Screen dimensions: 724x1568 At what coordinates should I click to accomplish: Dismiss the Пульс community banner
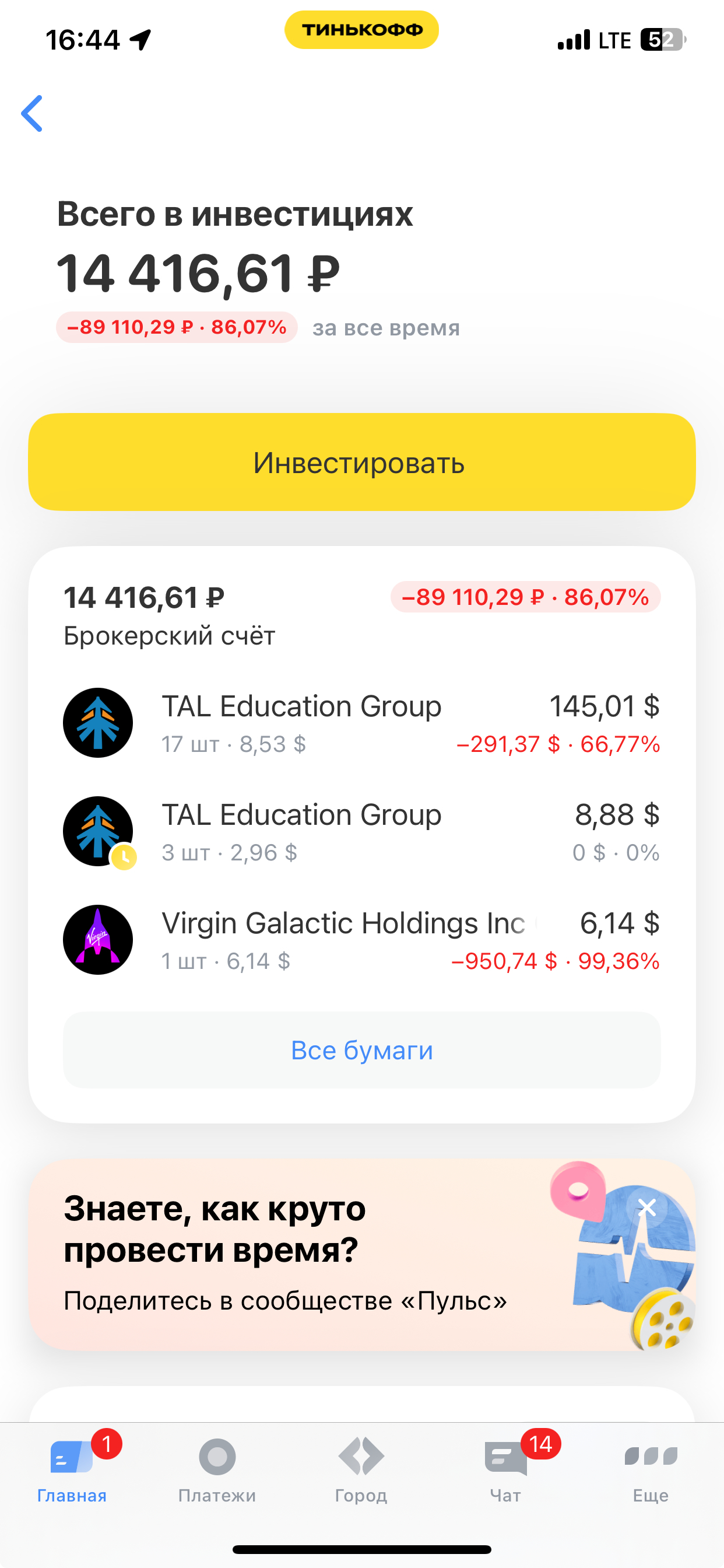[646, 1207]
